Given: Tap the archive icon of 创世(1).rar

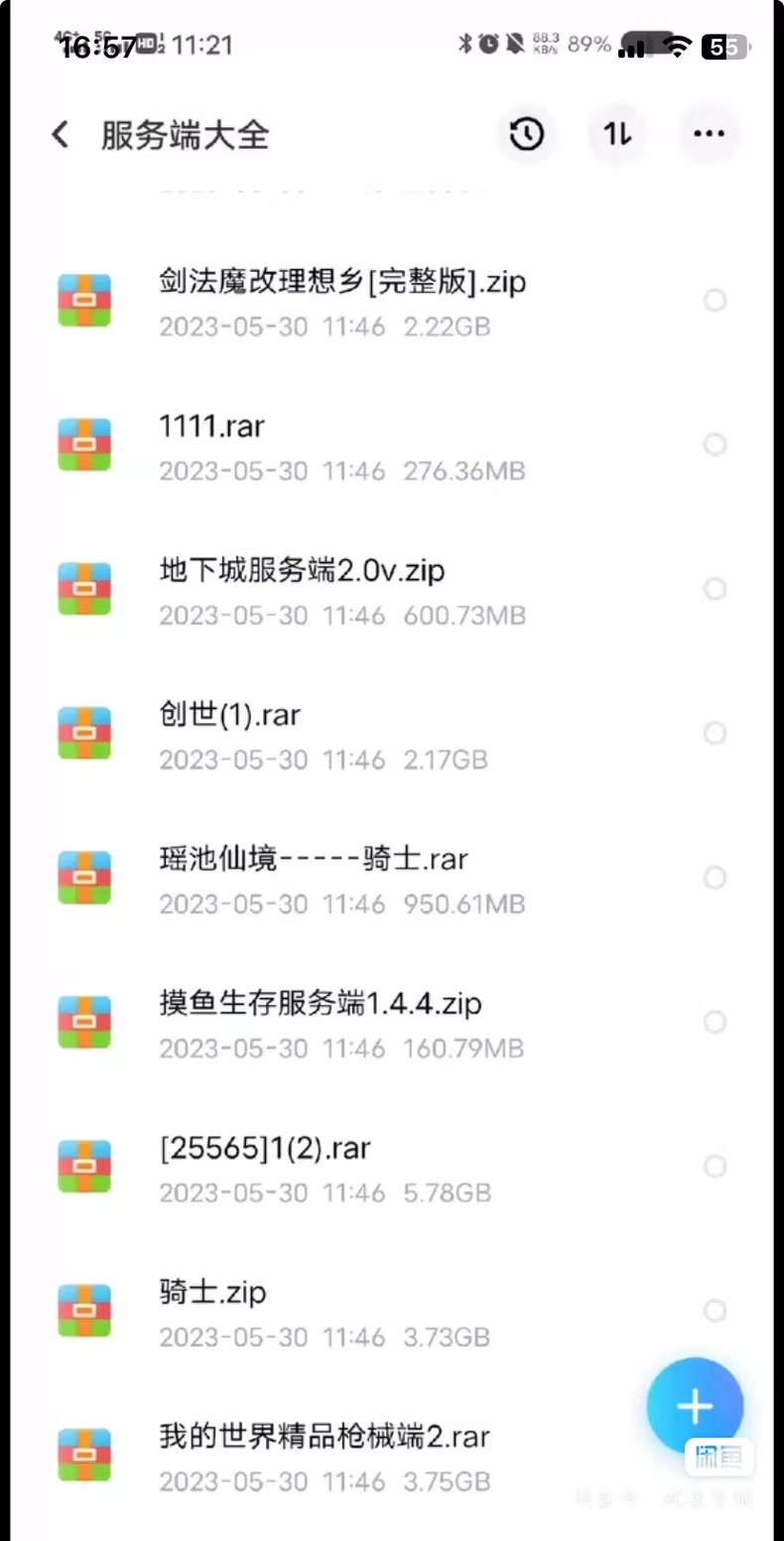Looking at the screenshot, I should tap(84, 733).
